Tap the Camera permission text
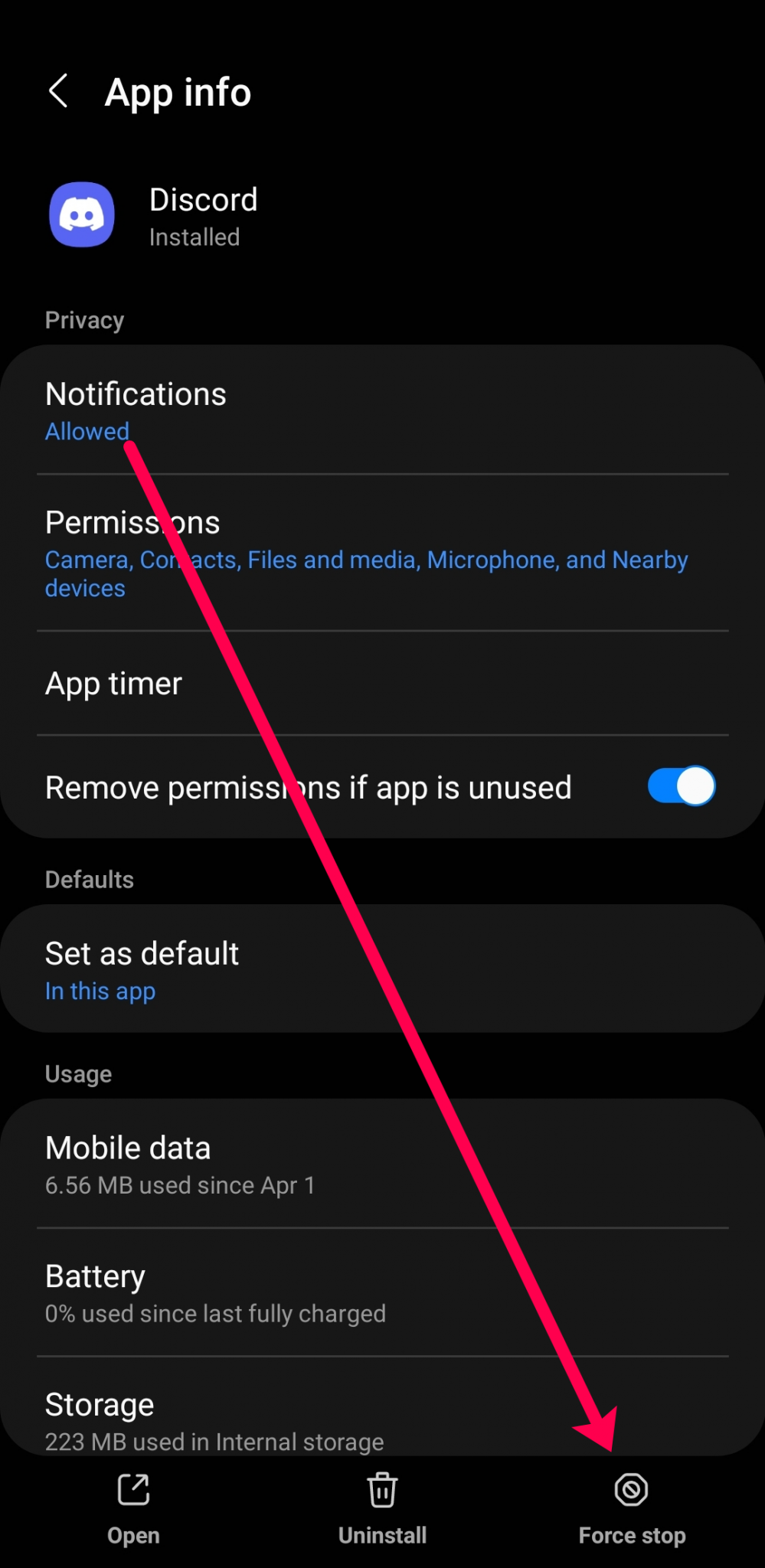765x1568 pixels. click(86, 560)
